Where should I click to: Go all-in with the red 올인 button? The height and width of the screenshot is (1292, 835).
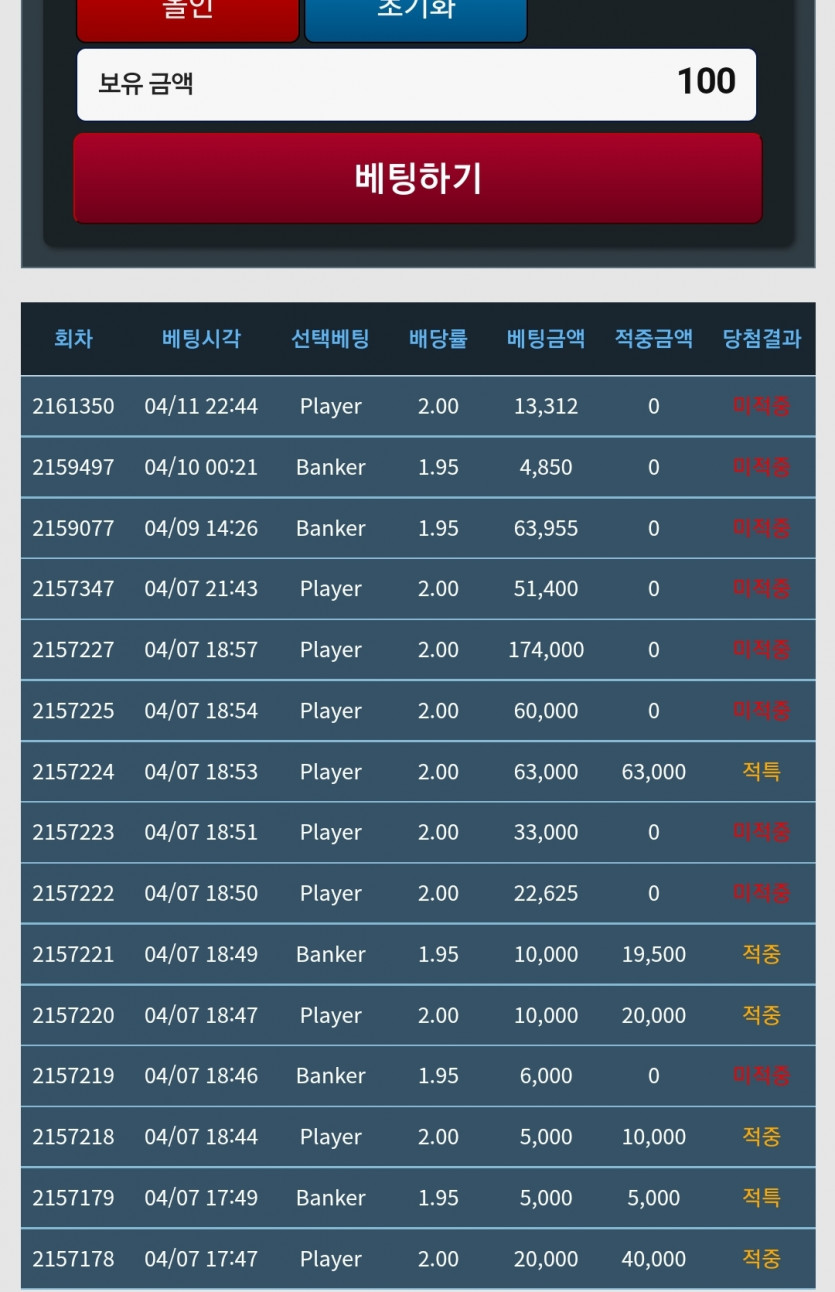(x=188, y=17)
